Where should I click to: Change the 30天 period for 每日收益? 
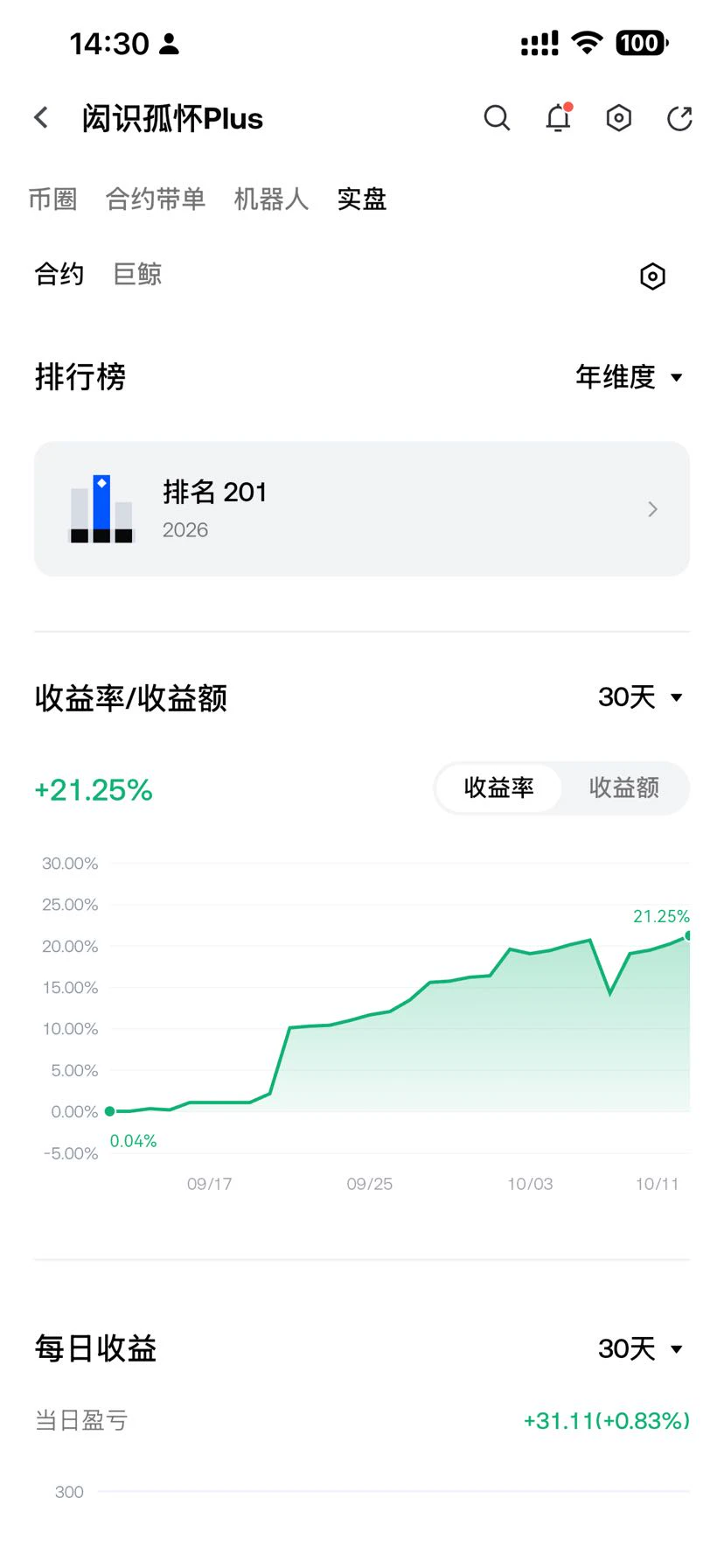pyautogui.click(x=640, y=1348)
